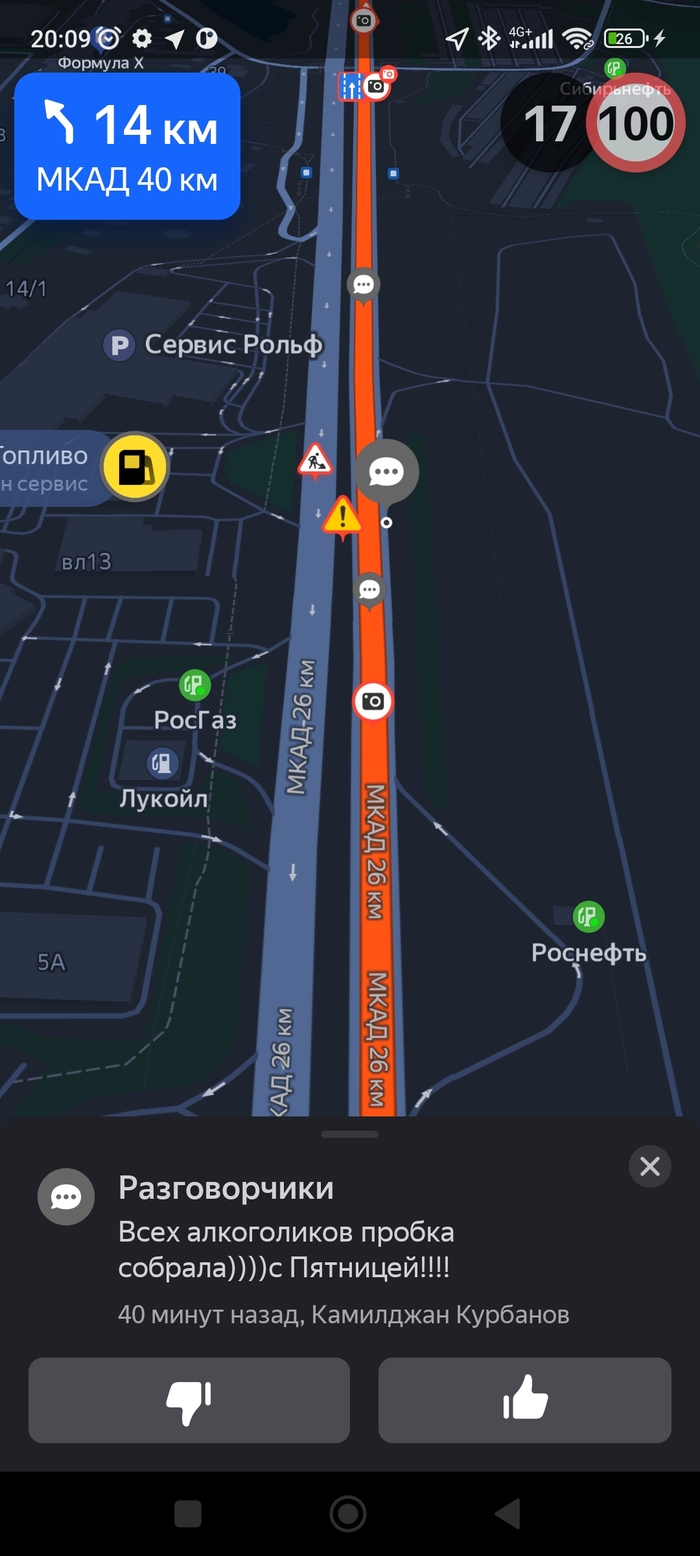Viewport: 700px width, 1556px height.
Task: Like the comment with thumbs up
Action: pos(525,1401)
